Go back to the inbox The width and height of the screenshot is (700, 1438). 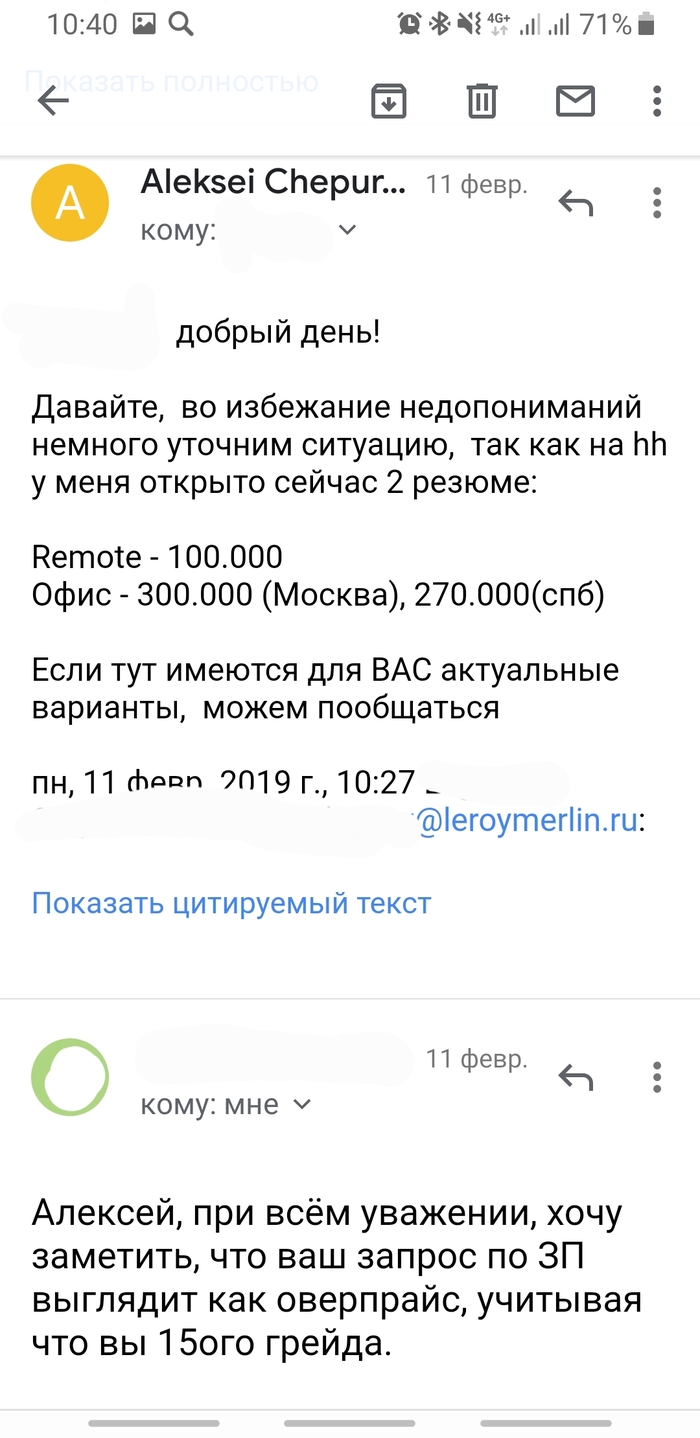[x=53, y=101]
